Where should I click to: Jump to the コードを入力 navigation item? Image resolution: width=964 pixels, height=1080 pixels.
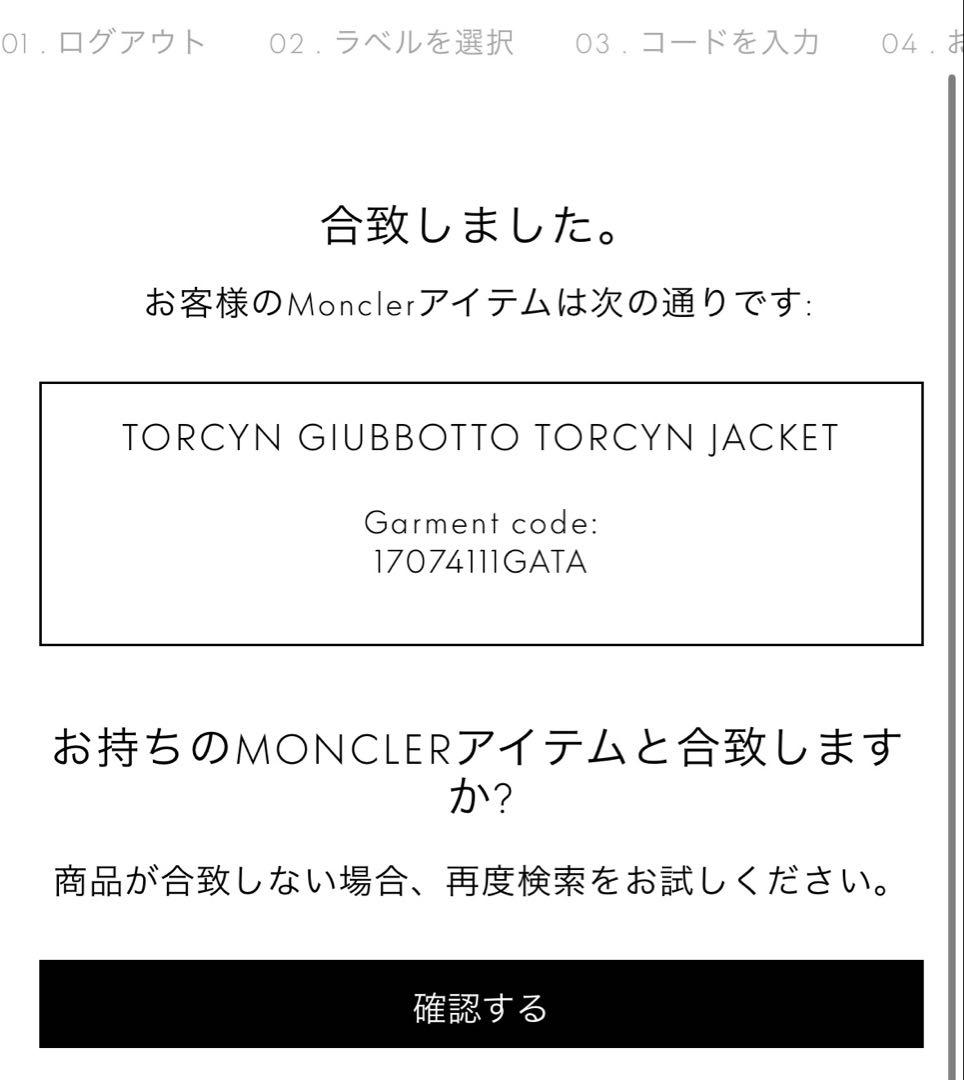coord(697,42)
